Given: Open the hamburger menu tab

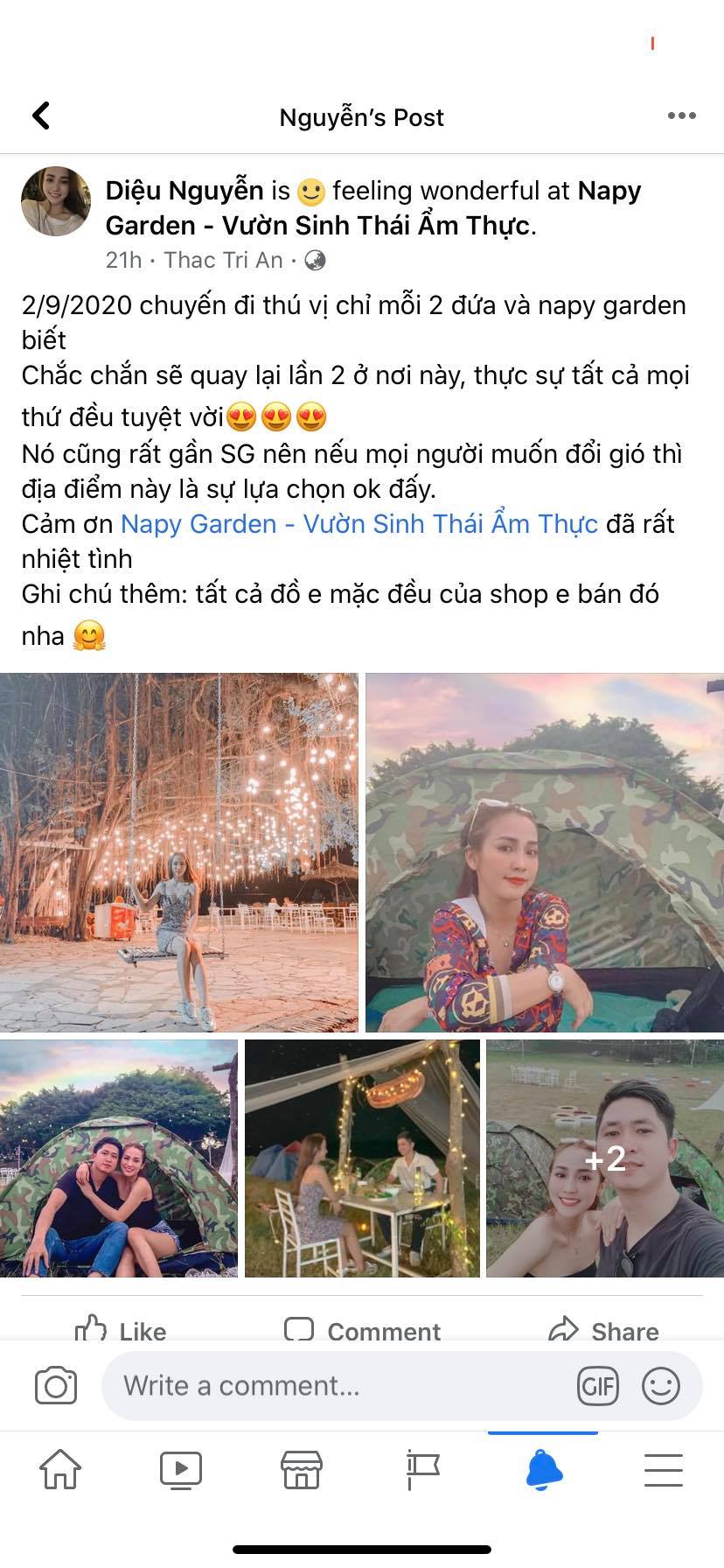Looking at the screenshot, I should point(664,1469).
